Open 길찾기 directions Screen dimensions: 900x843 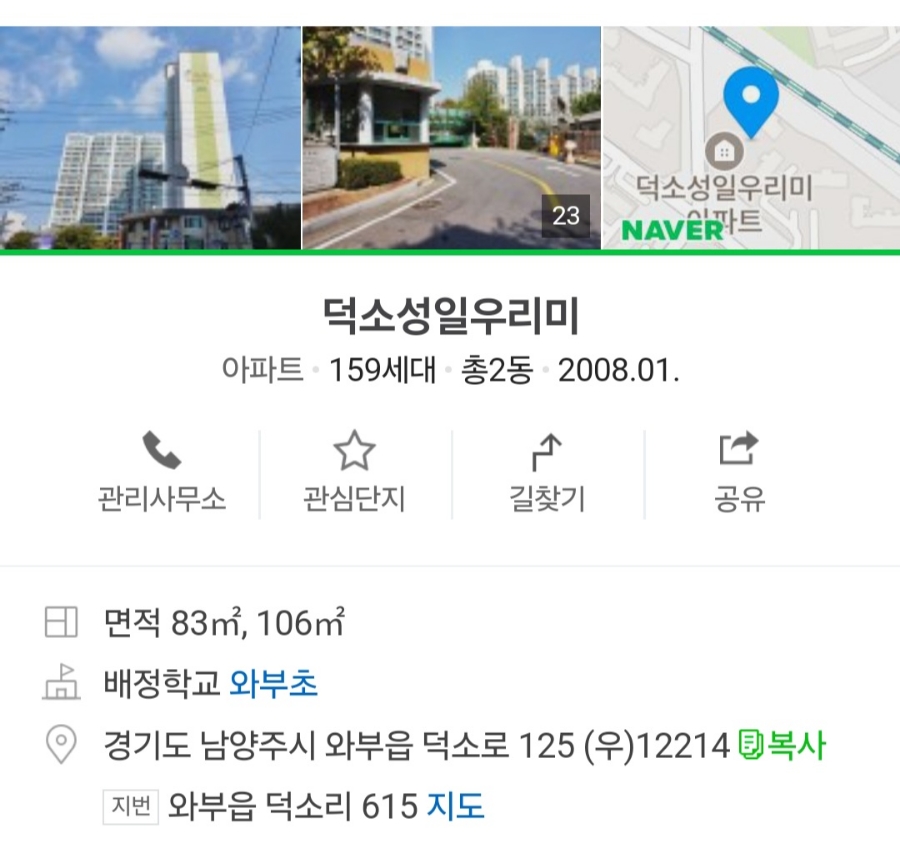[x=546, y=472]
